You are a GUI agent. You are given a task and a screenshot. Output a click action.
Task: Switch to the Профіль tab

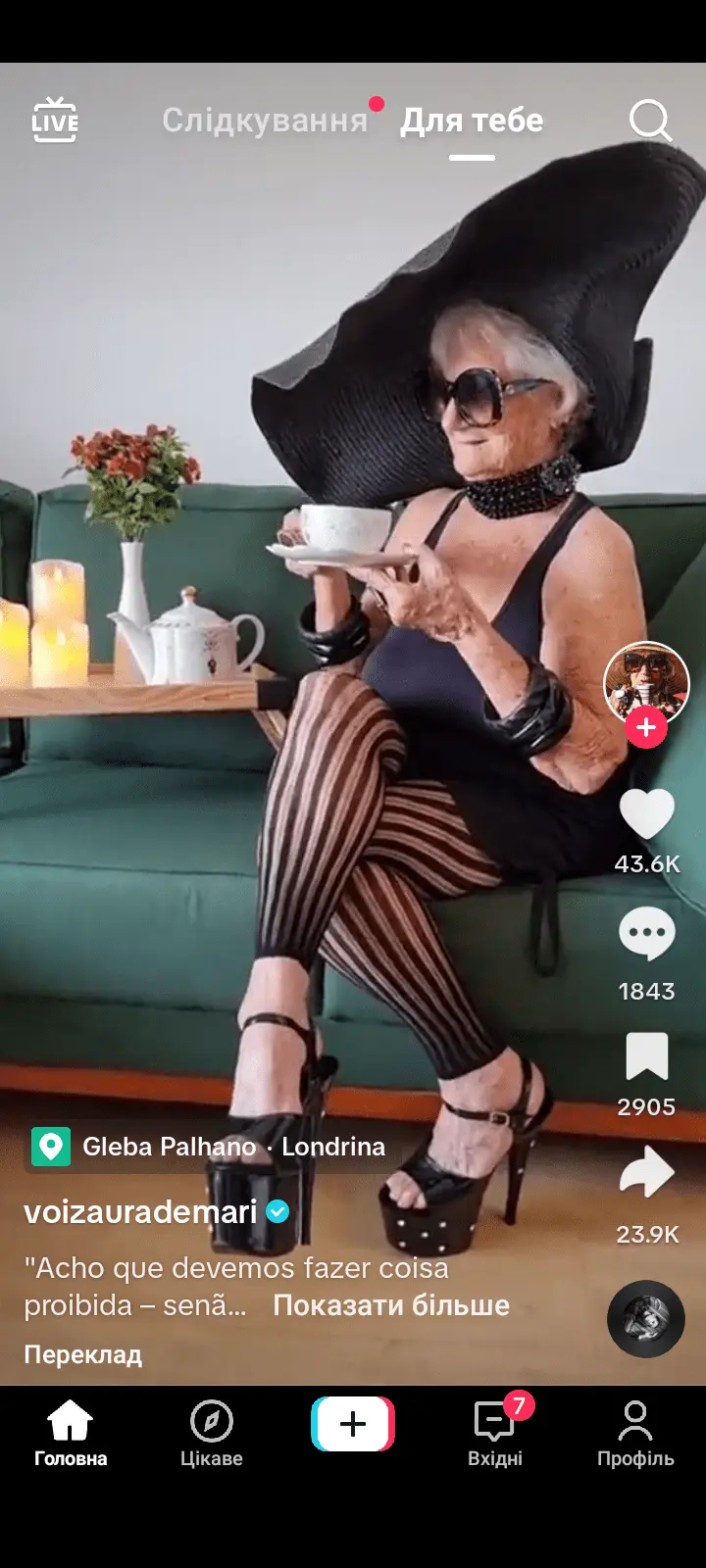[635, 1433]
